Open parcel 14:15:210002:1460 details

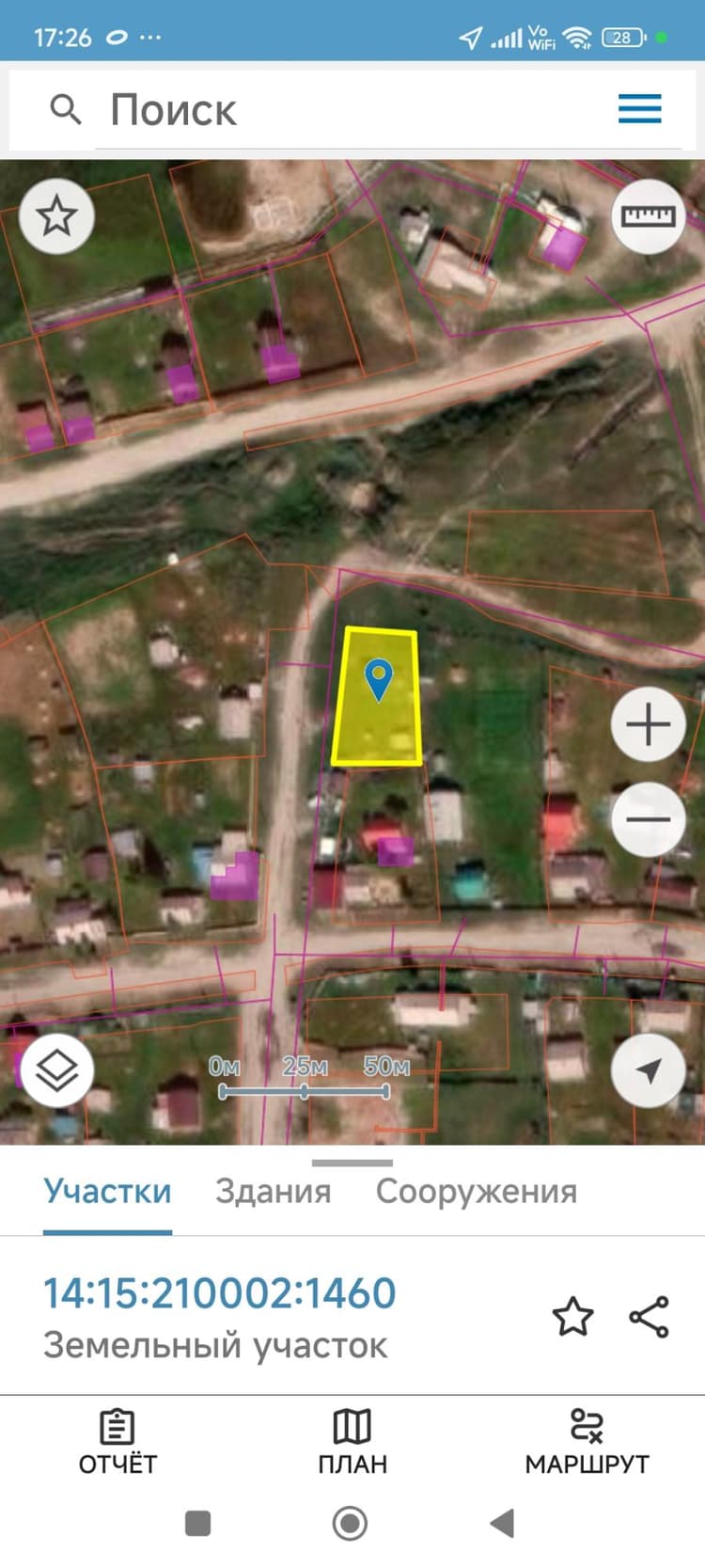[220, 1293]
